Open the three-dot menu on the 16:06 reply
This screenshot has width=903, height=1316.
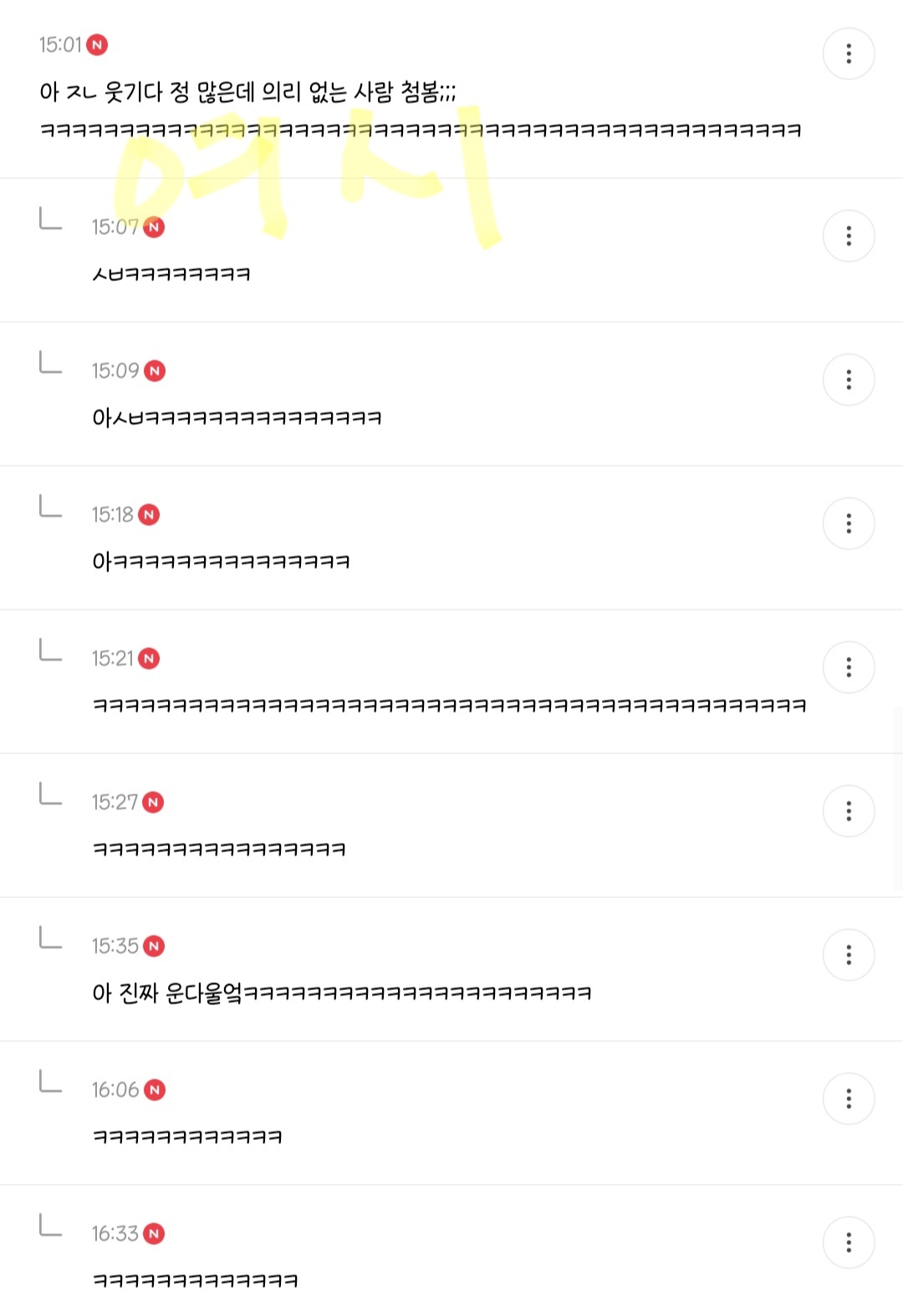pyautogui.click(x=849, y=1099)
